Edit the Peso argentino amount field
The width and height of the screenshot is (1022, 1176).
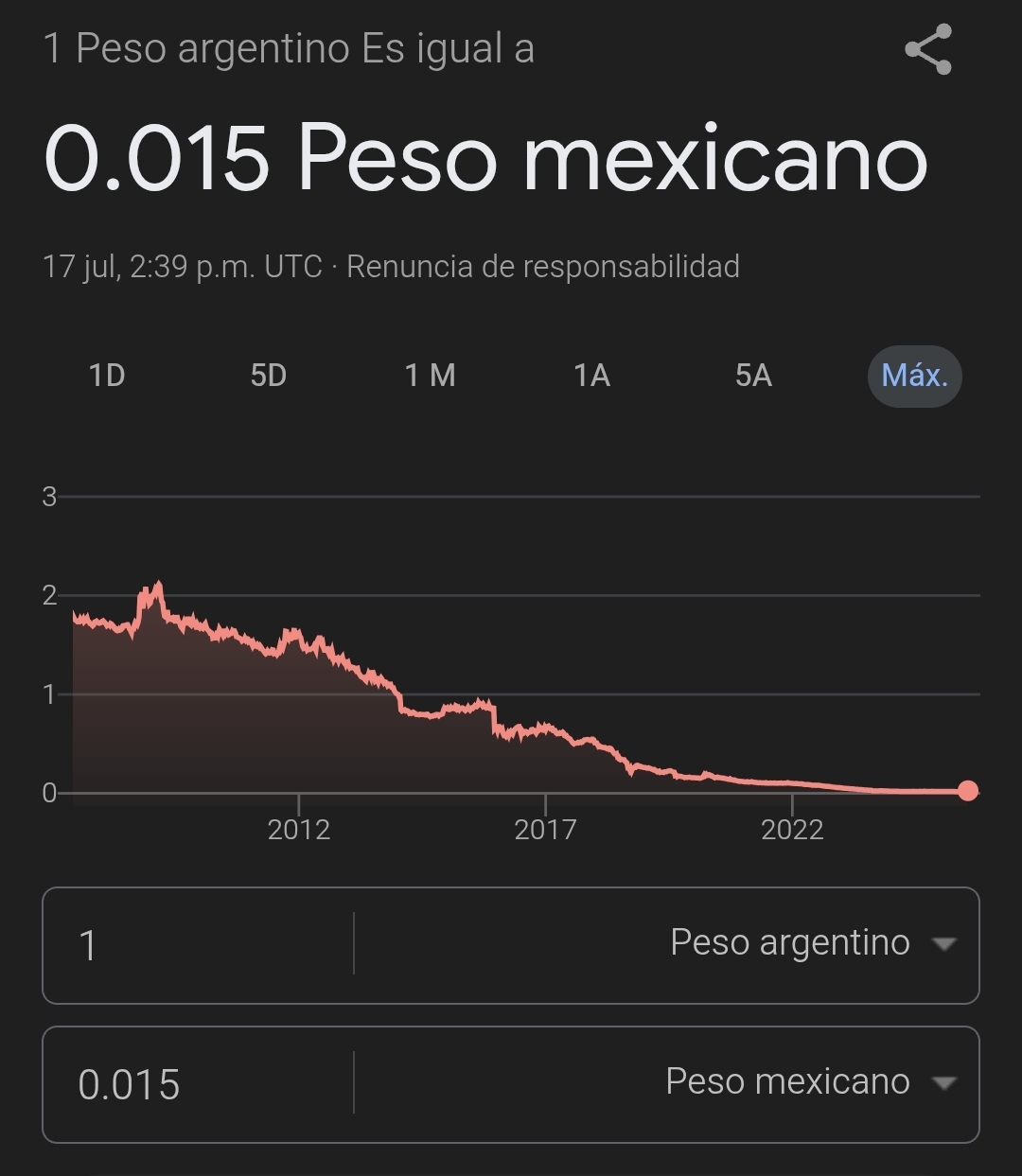pyautogui.click(x=199, y=945)
